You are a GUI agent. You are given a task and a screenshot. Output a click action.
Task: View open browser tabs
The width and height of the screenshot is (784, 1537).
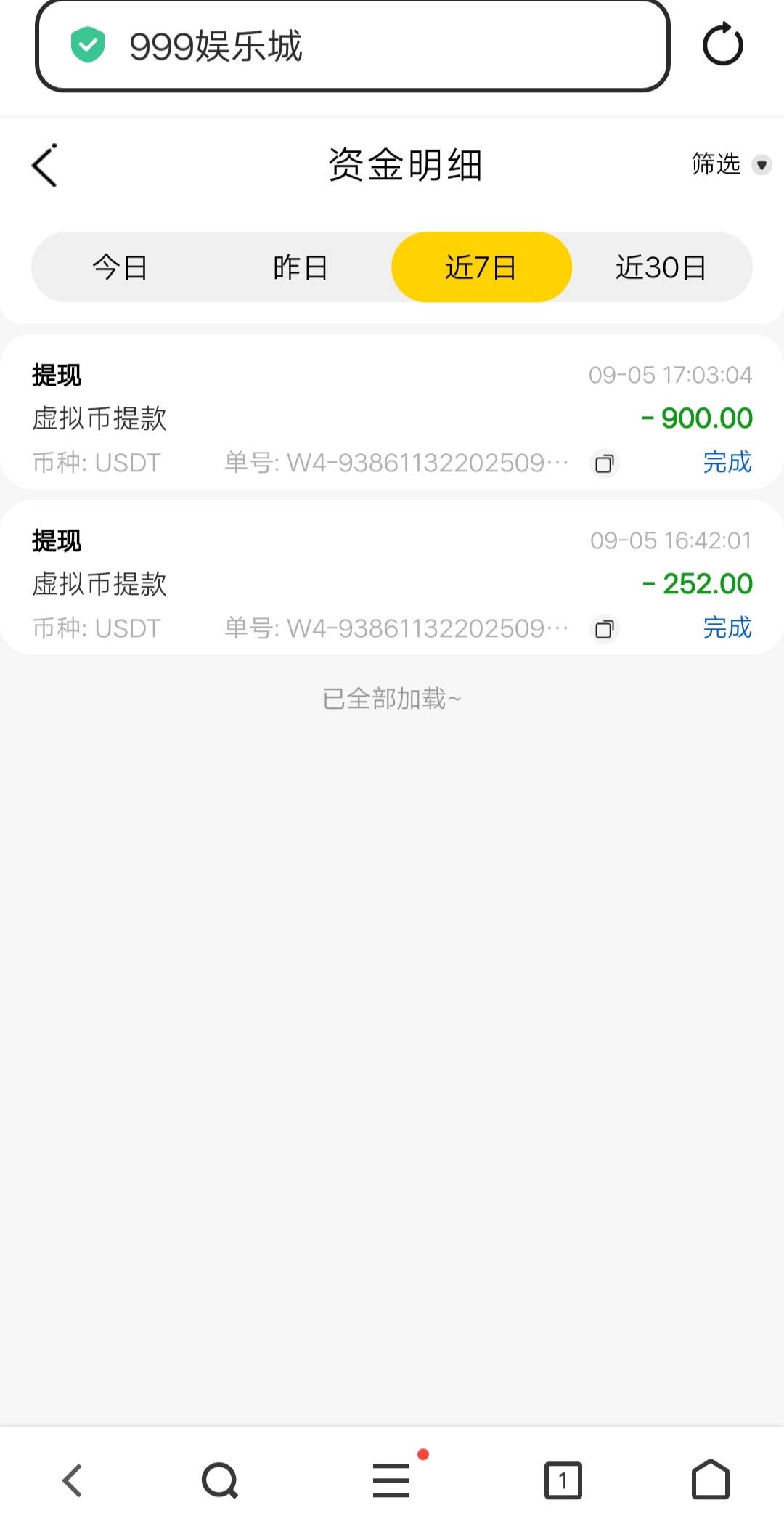click(x=563, y=1480)
